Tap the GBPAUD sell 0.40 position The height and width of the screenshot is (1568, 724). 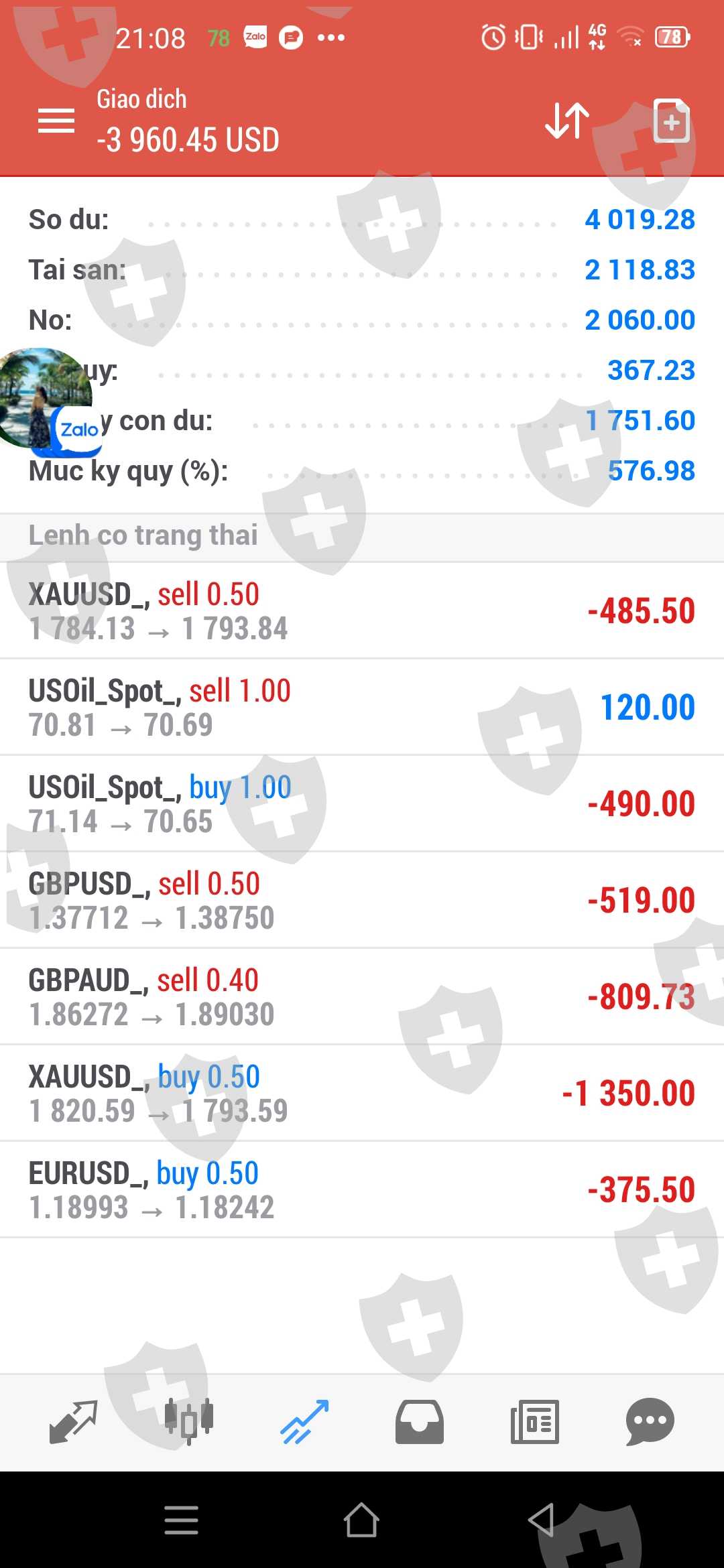[362, 997]
